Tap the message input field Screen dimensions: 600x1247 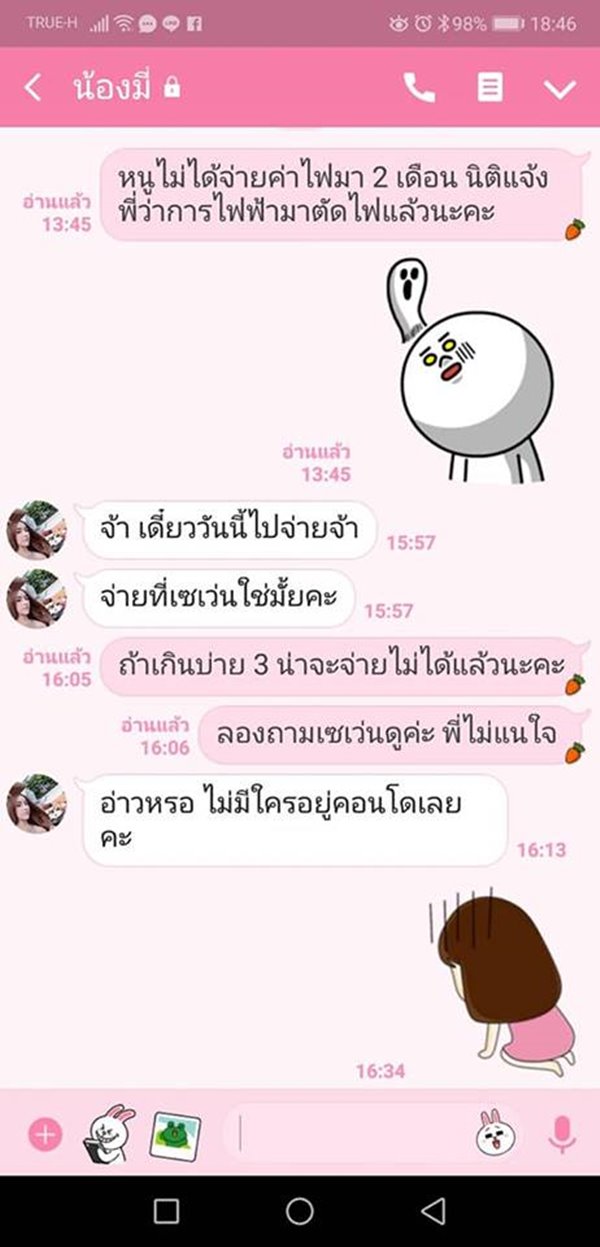tap(350, 1134)
